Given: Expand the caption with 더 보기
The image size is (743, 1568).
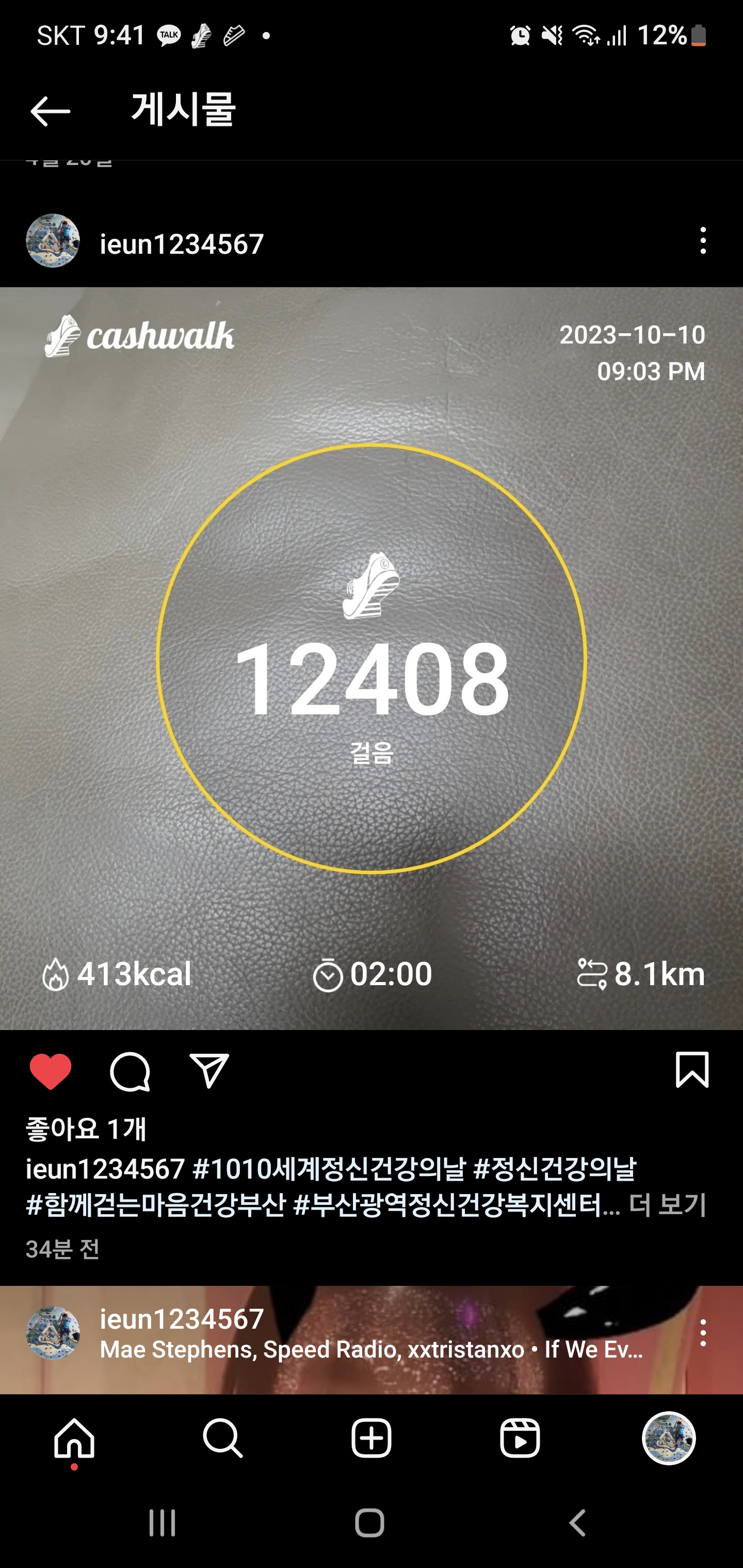Looking at the screenshot, I should tap(668, 1204).
